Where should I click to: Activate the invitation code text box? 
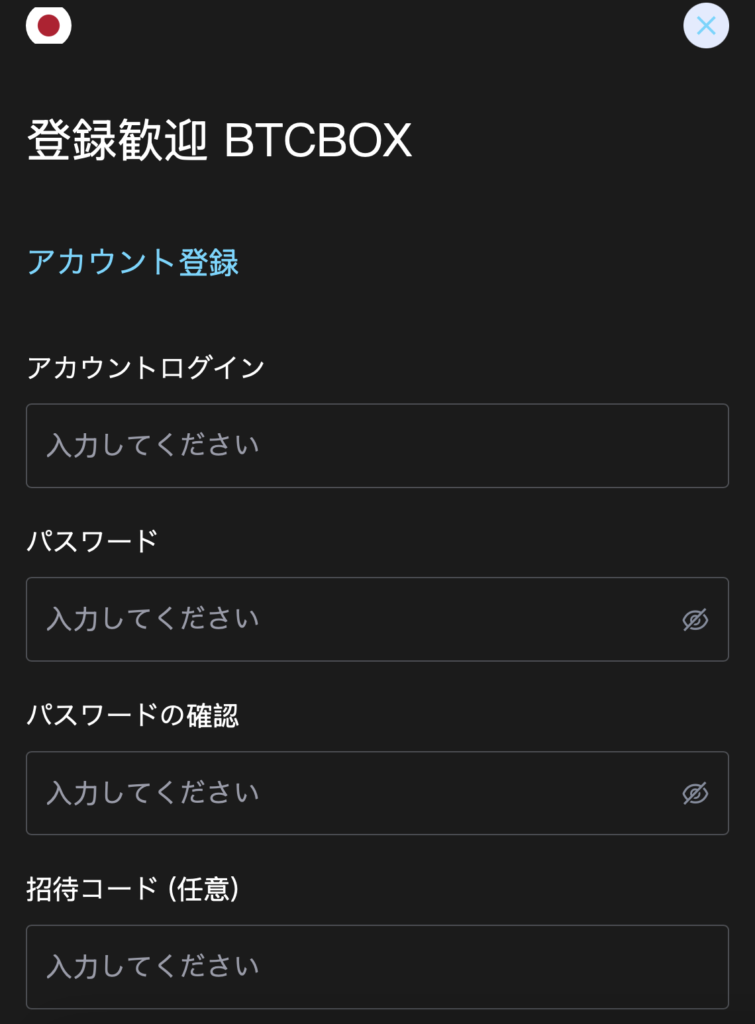(377, 966)
